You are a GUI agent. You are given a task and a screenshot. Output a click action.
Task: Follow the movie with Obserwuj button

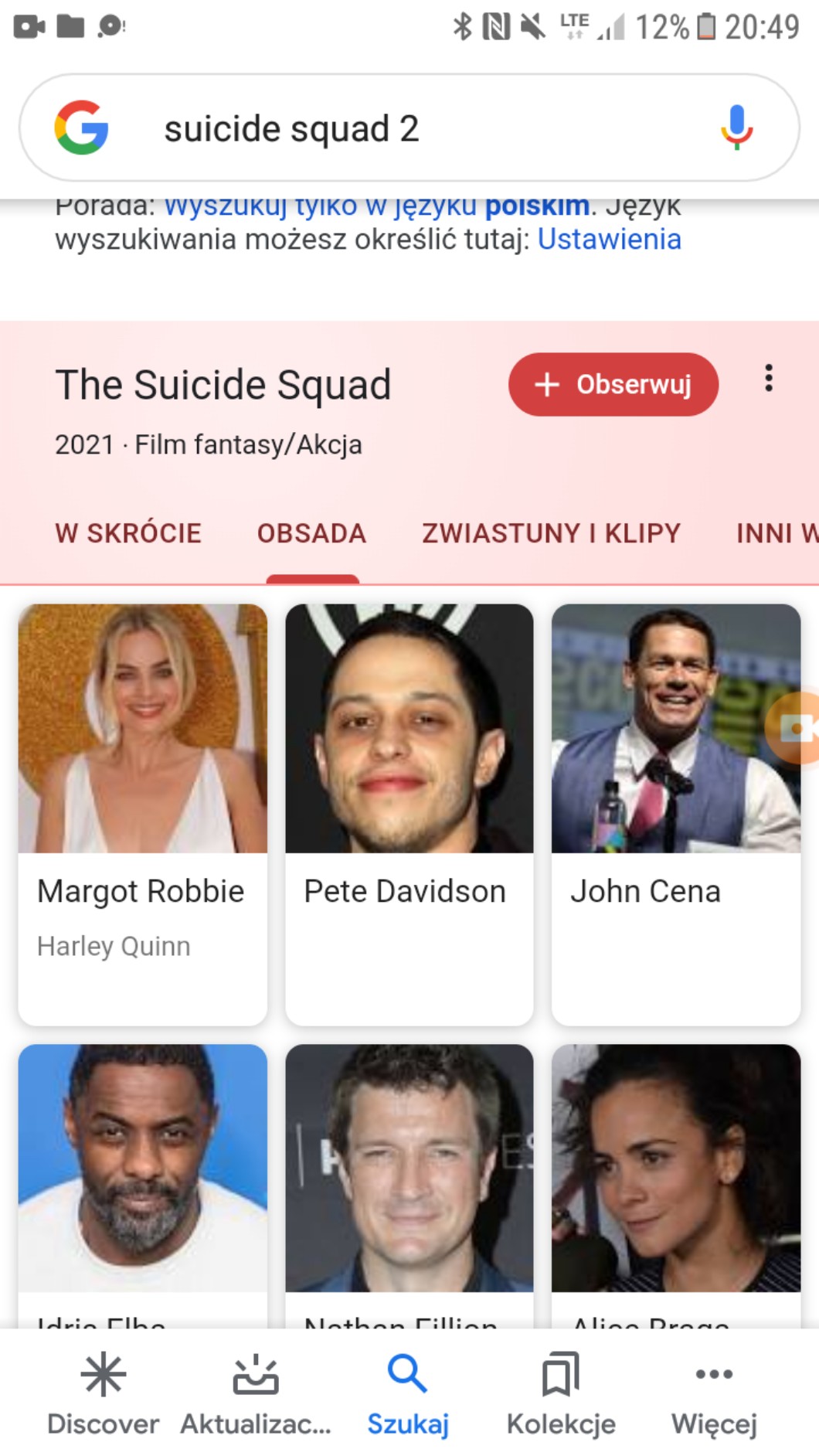613,384
